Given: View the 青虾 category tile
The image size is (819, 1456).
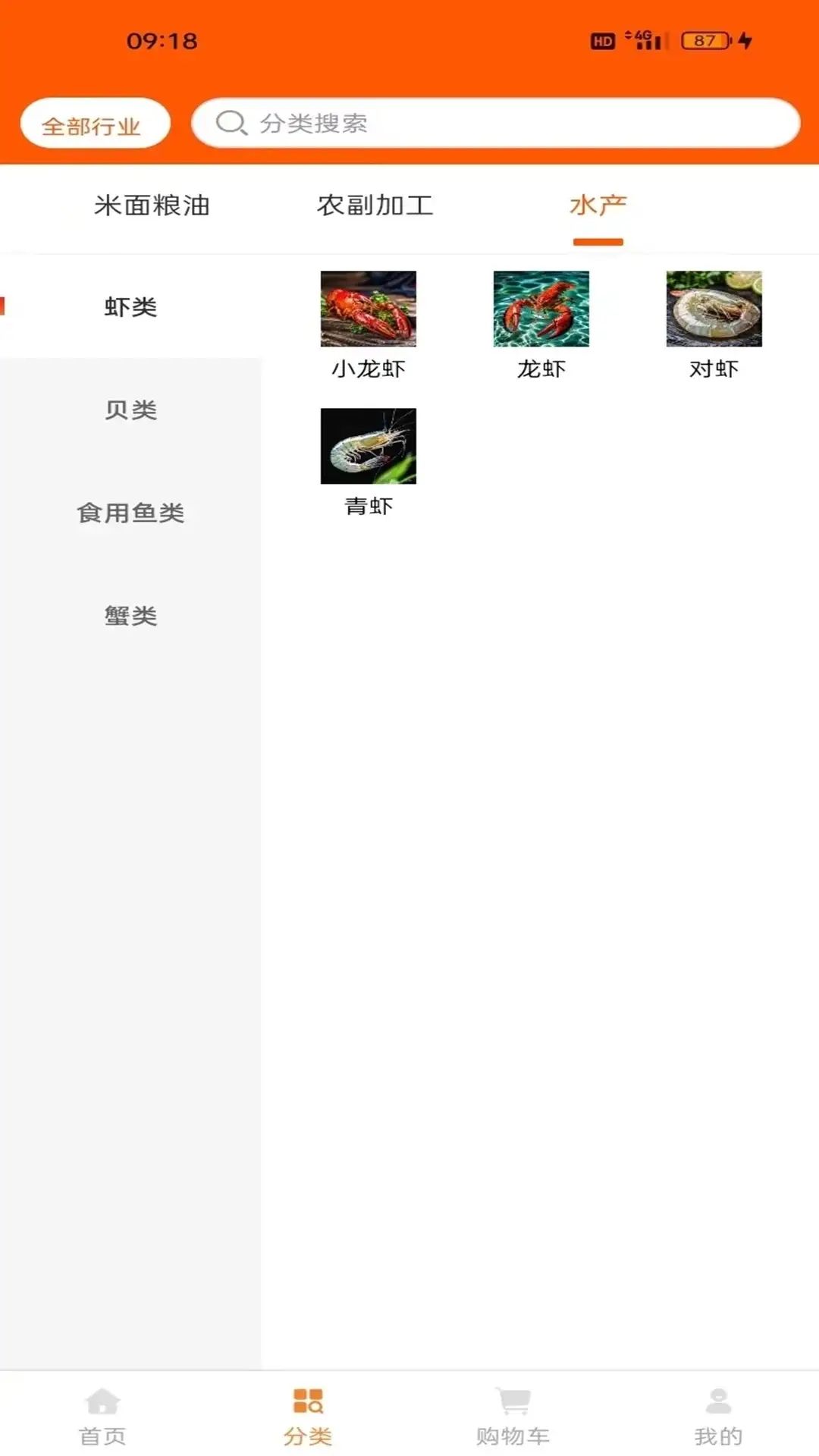Looking at the screenshot, I should coord(369,460).
